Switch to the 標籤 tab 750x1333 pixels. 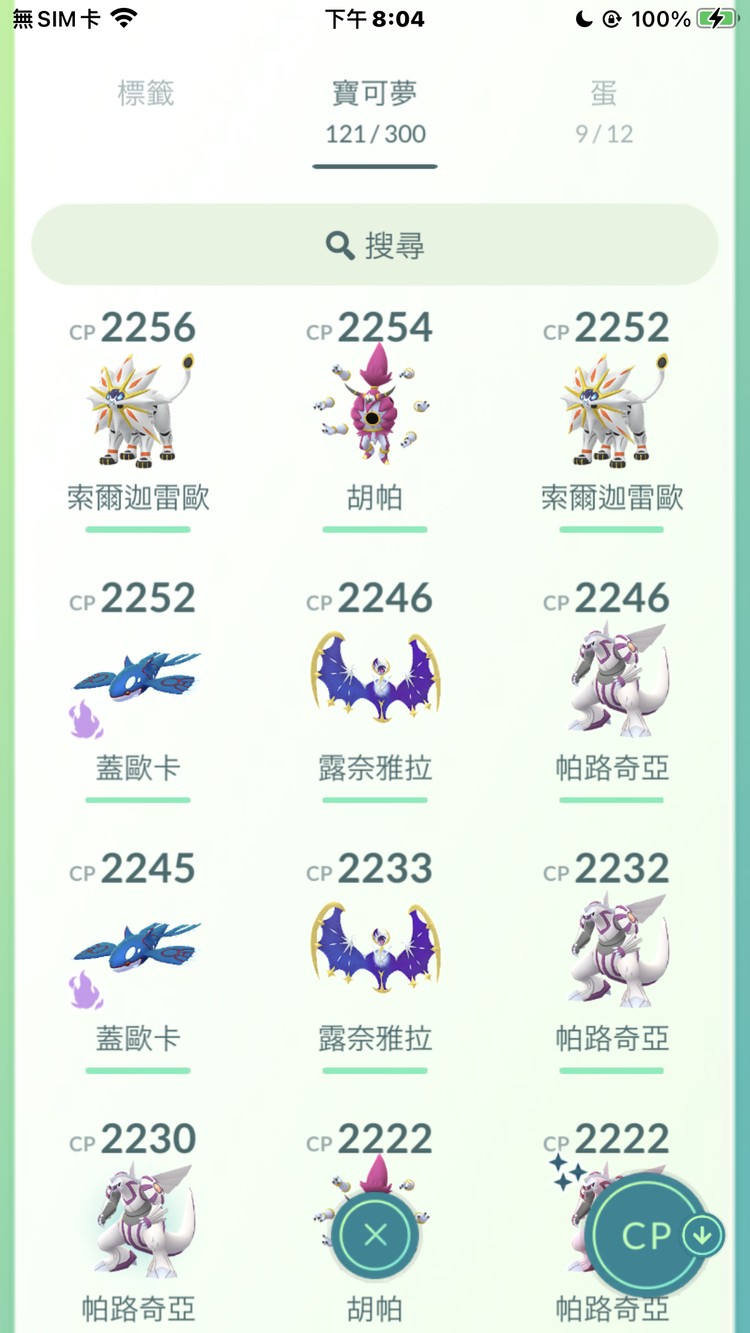(x=146, y=95)
